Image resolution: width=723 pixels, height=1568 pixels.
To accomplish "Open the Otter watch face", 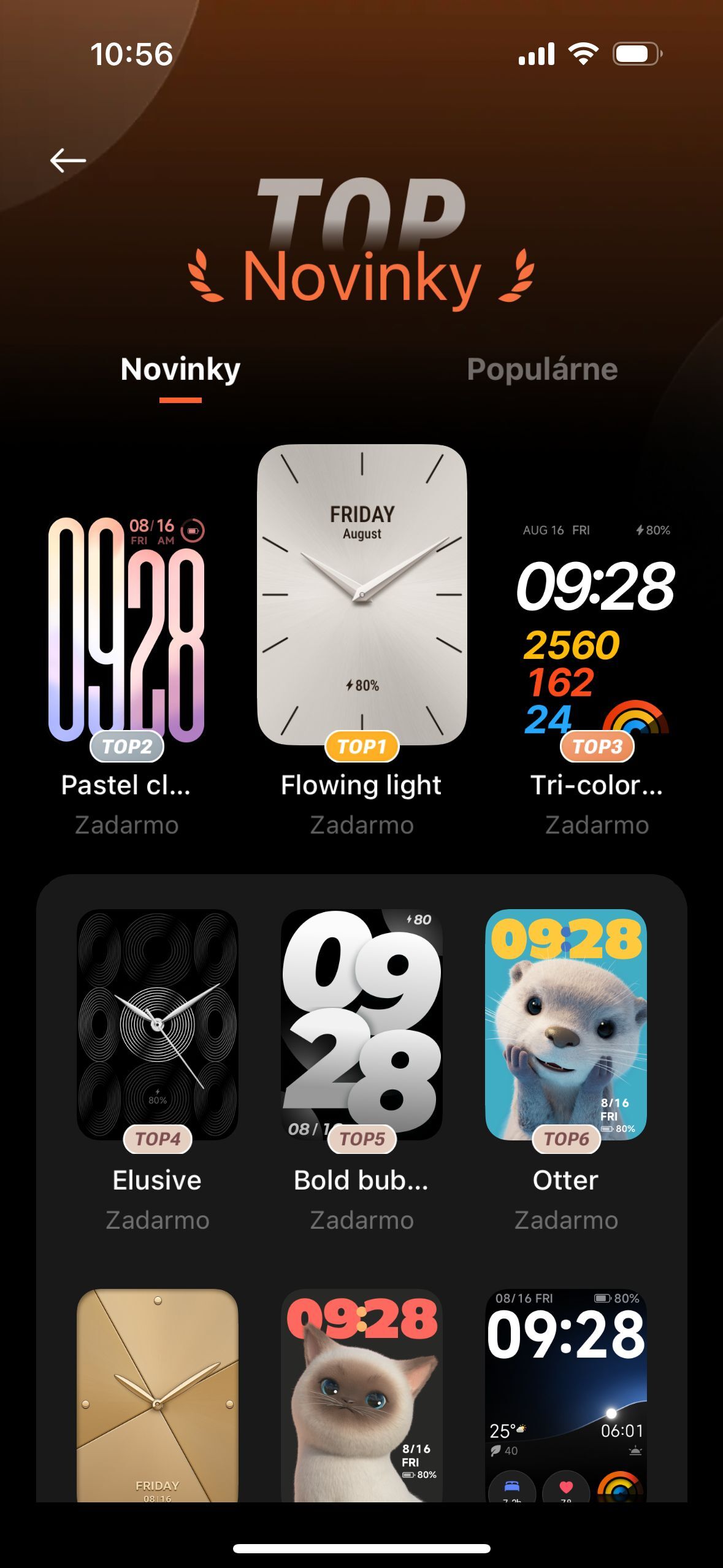I will click(x=566, y=1024).
